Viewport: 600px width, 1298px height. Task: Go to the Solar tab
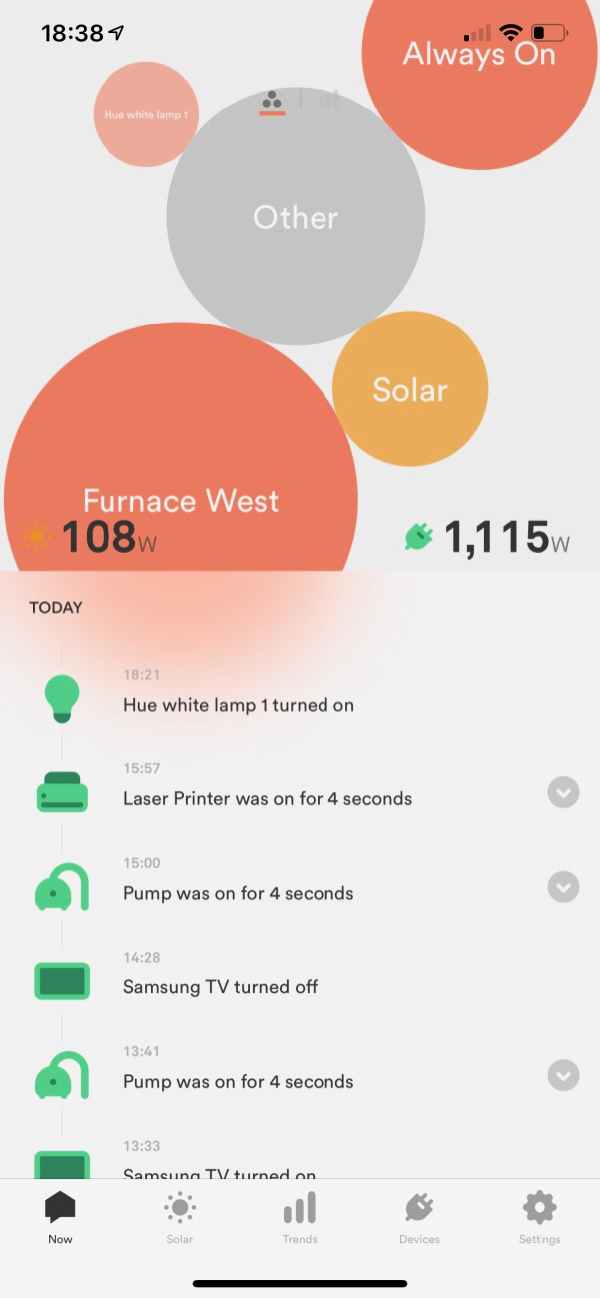pyautogui.click(x=180, y=1218)
